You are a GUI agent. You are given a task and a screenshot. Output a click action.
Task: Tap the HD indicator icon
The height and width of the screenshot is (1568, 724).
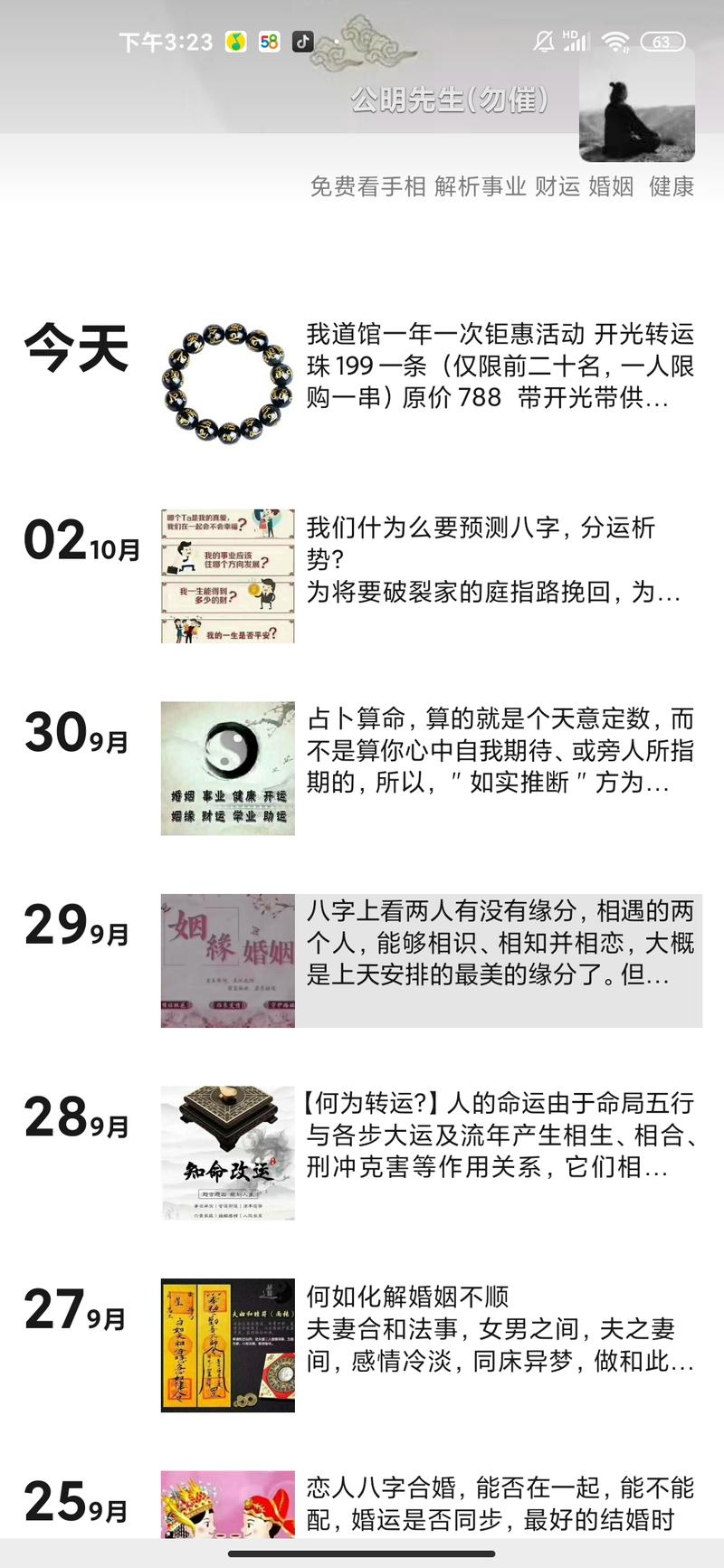568,33
